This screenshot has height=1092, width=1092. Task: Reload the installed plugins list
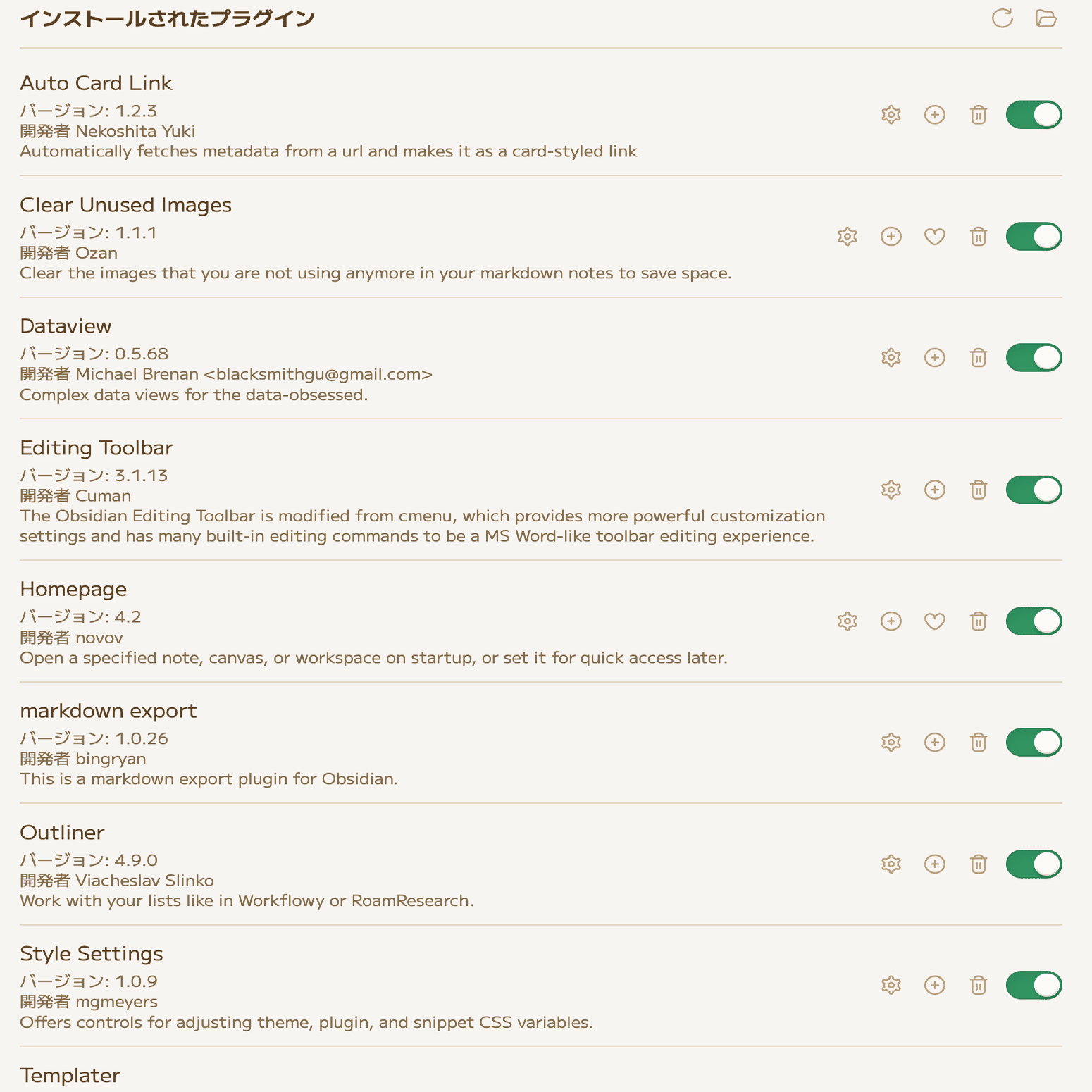pos(1002,18)
